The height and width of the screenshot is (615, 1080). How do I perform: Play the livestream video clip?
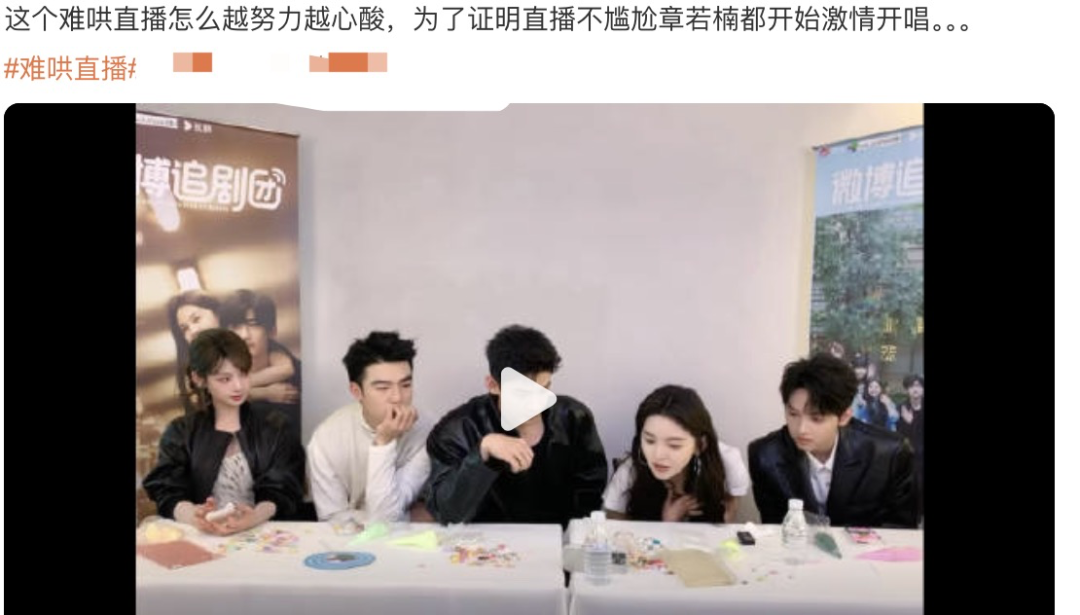tap(528, 398)
